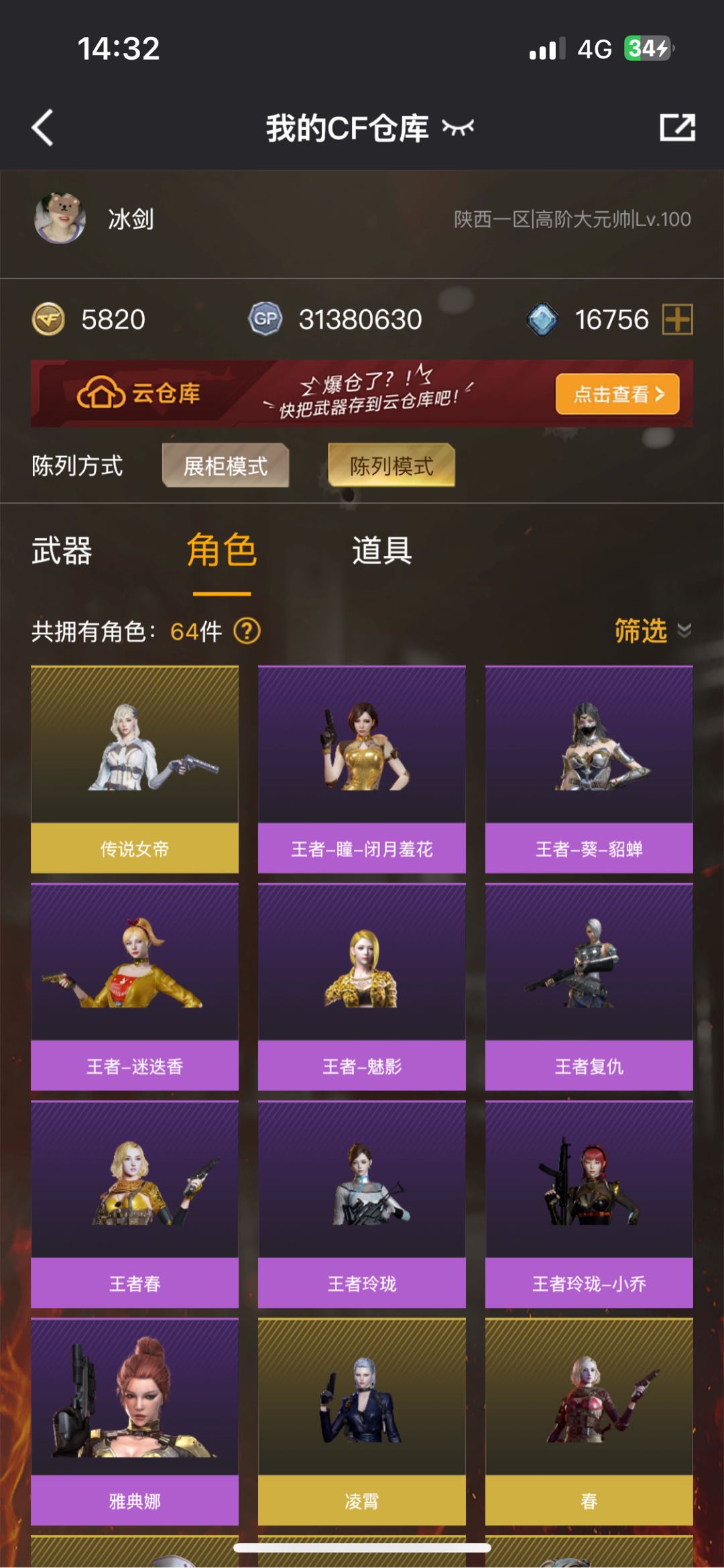Open the 凌霄 character card
The height and width of the screenshot is (1568, 724).
click(362, 1420)
